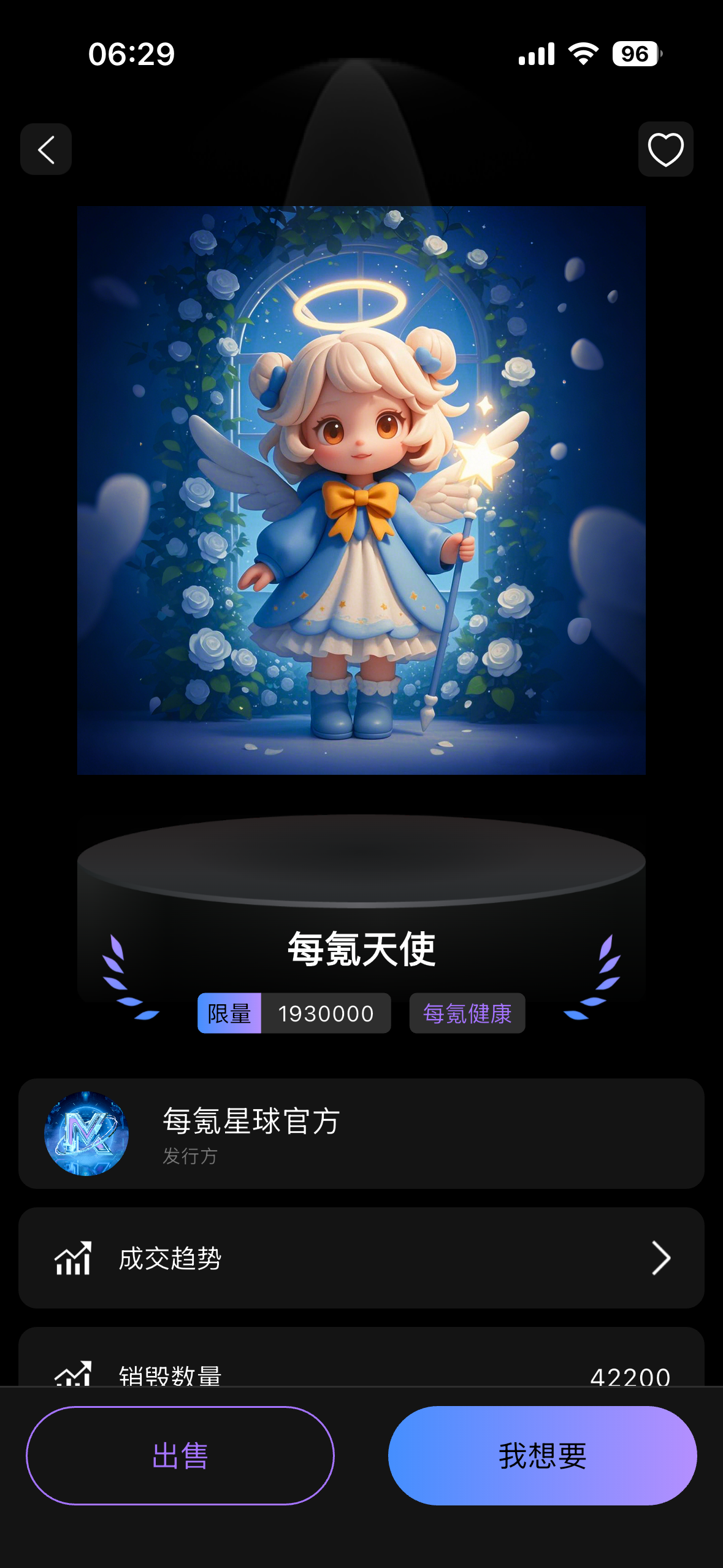Select the 每氪健康 tag
This screenshot has height=1568, width=723.
pos(467,1013)
